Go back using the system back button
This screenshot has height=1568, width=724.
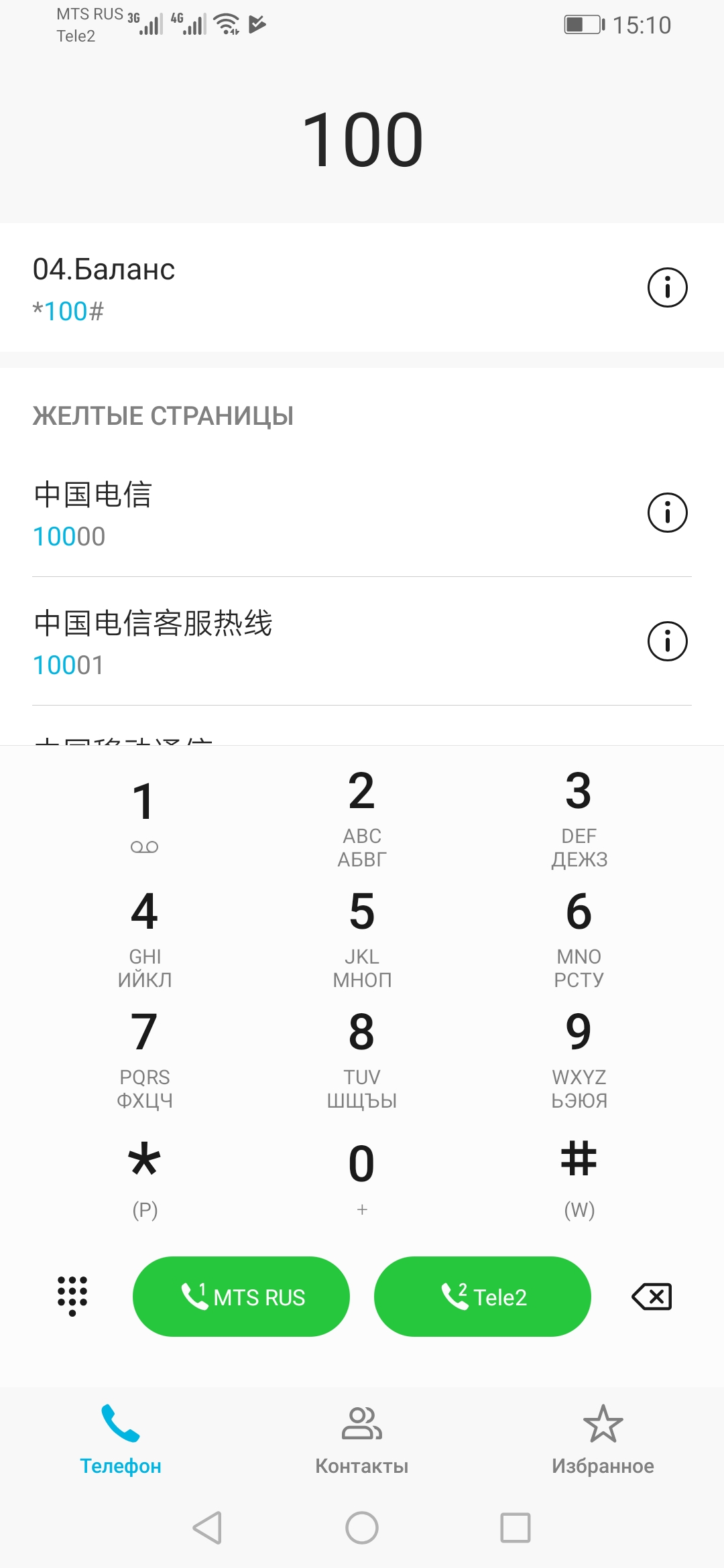tap(207, 1528)
